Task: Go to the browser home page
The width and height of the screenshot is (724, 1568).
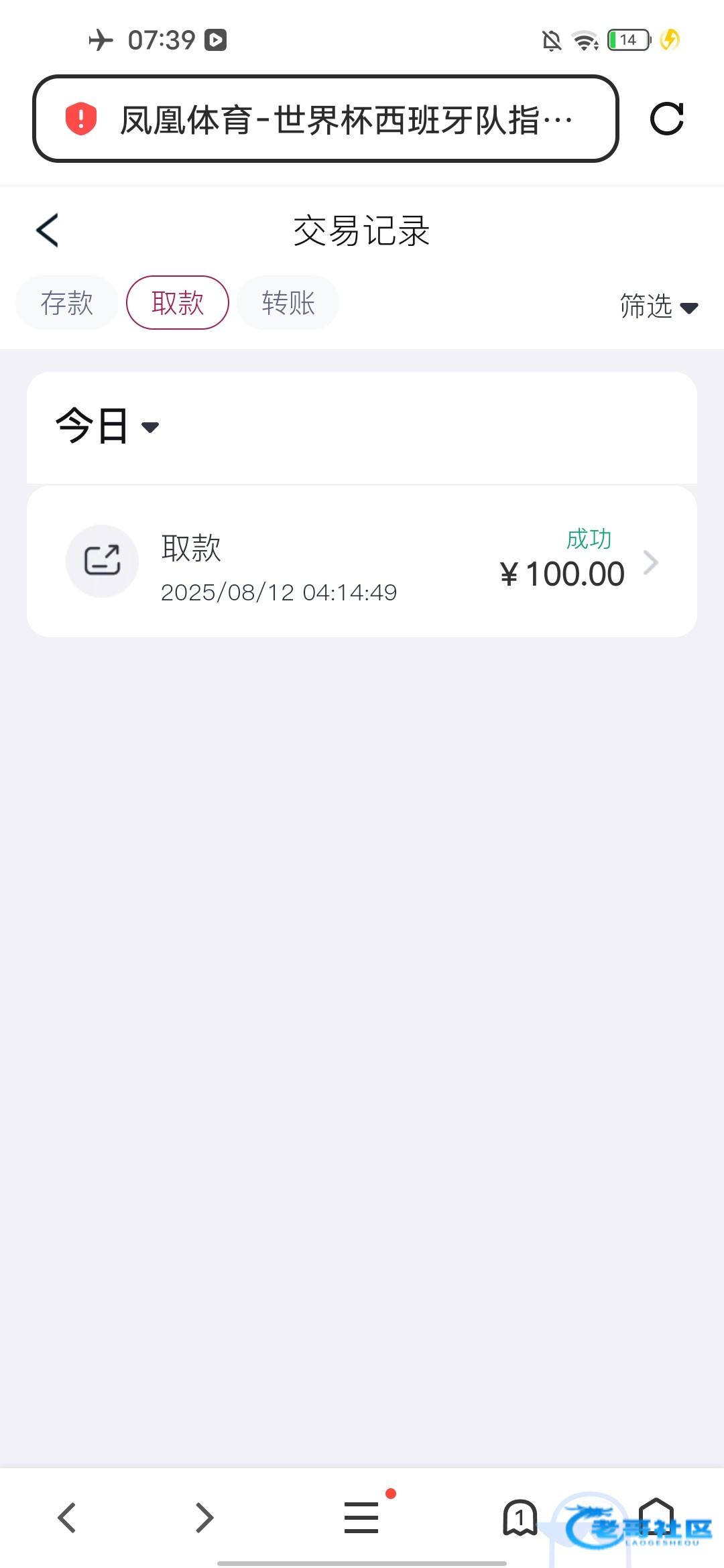Action: pos(656,1517)
